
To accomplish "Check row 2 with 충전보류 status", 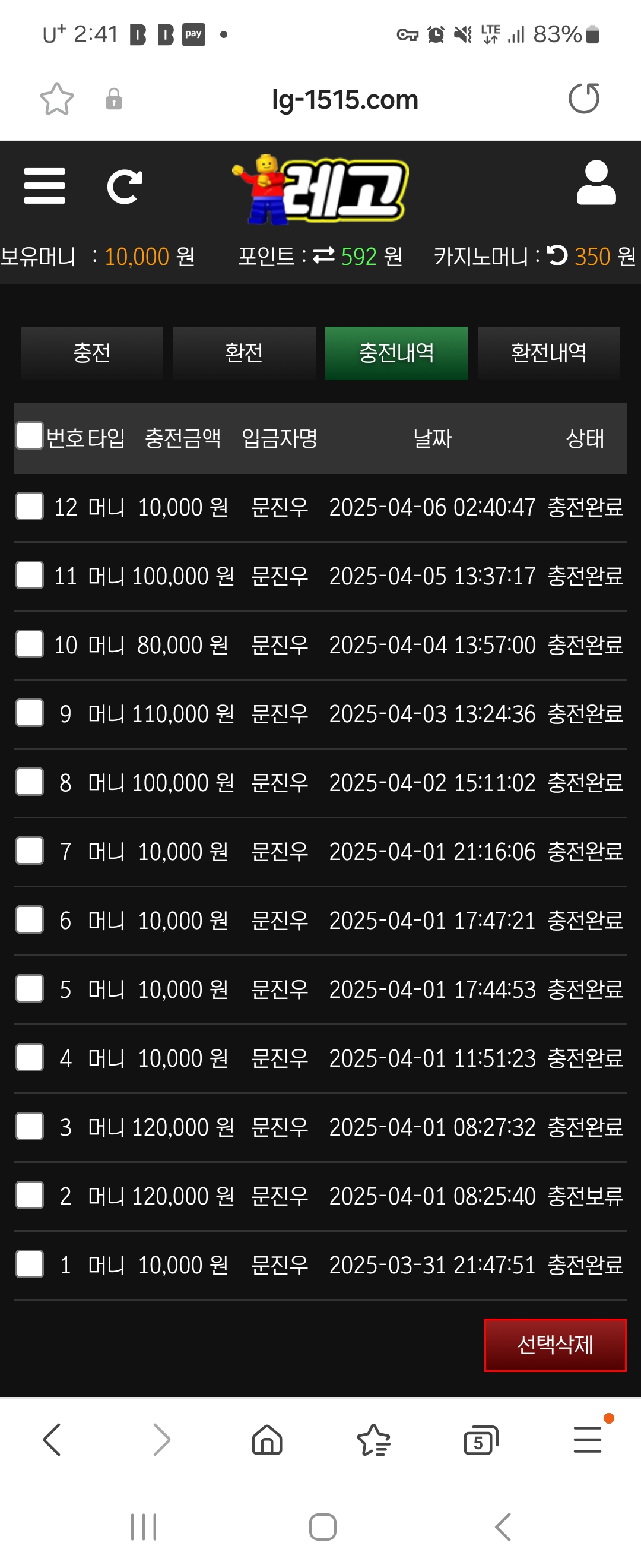I will (x=30, y=1196).
